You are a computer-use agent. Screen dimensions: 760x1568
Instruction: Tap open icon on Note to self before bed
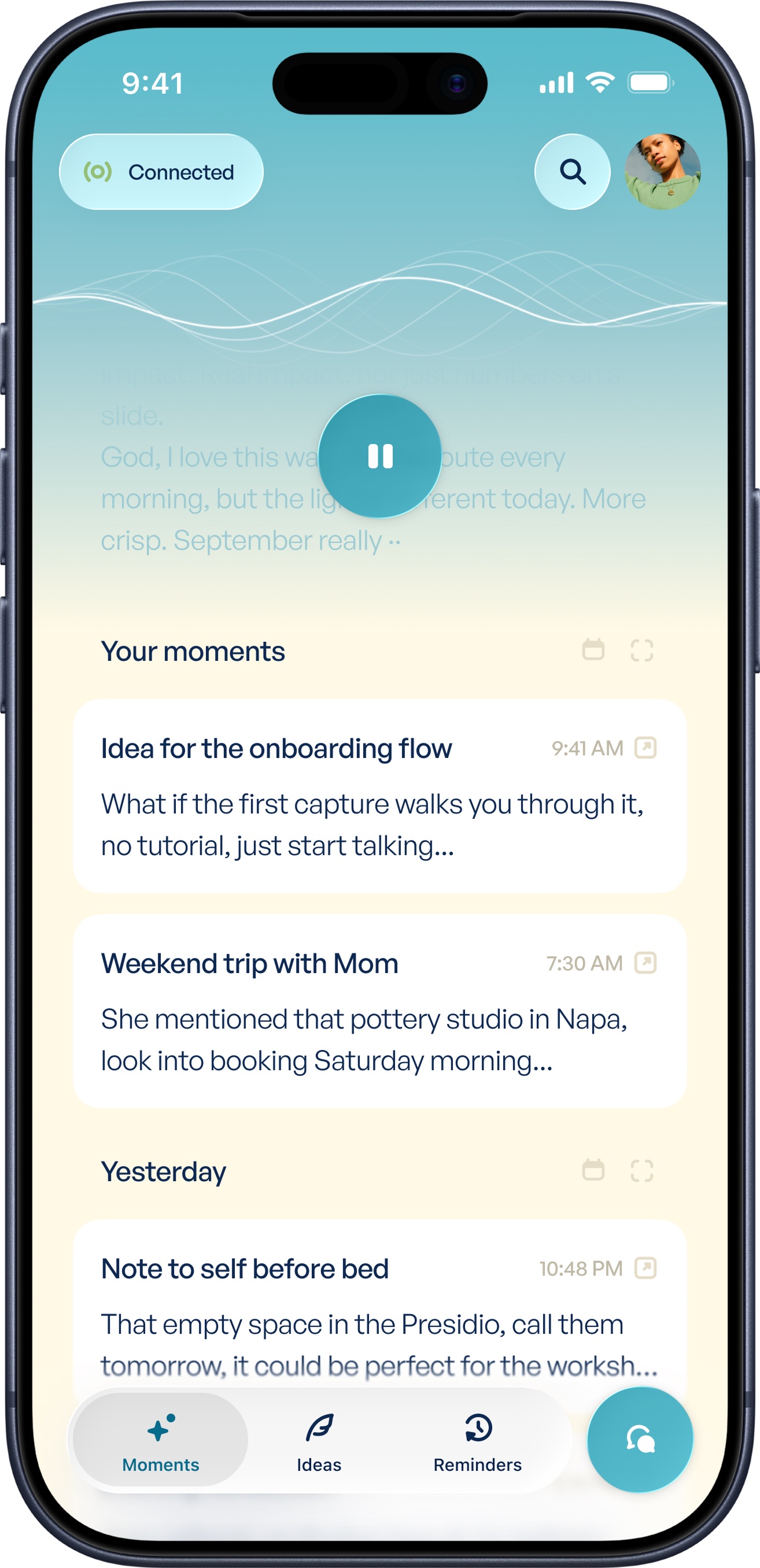pos(645,1269)
